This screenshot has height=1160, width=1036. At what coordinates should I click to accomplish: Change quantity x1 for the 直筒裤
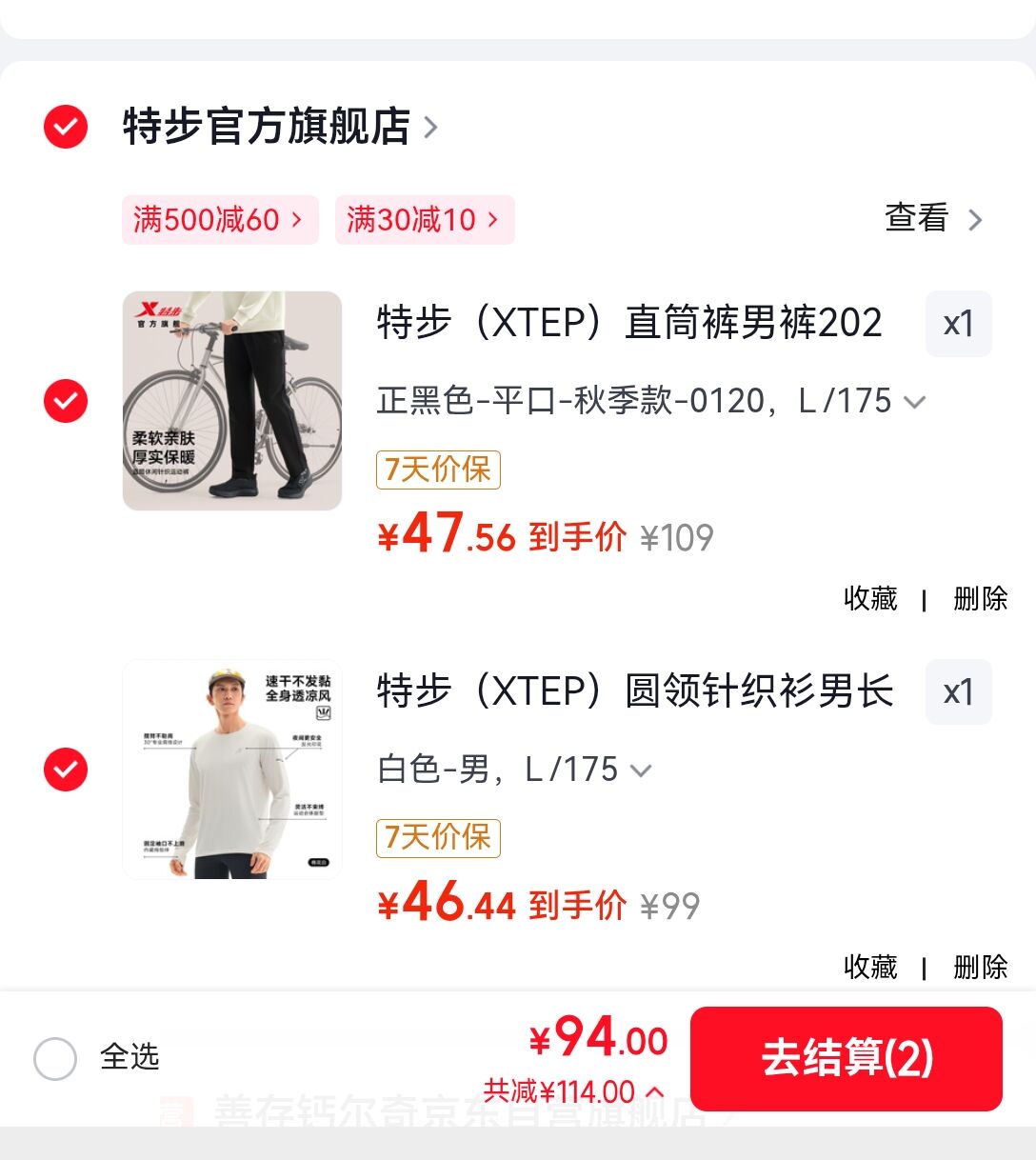959,324
